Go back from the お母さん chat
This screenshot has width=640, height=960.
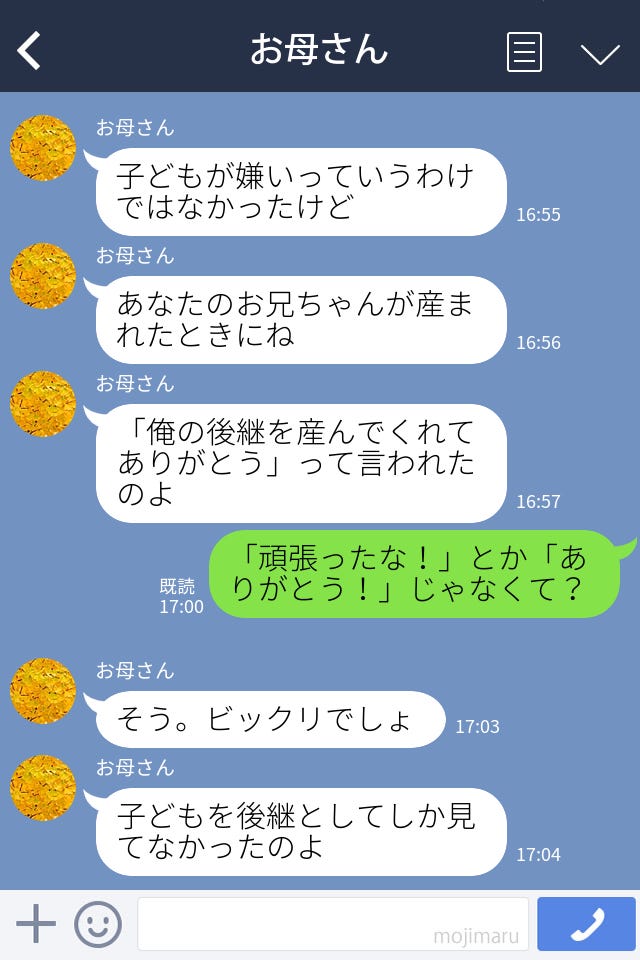30,51
